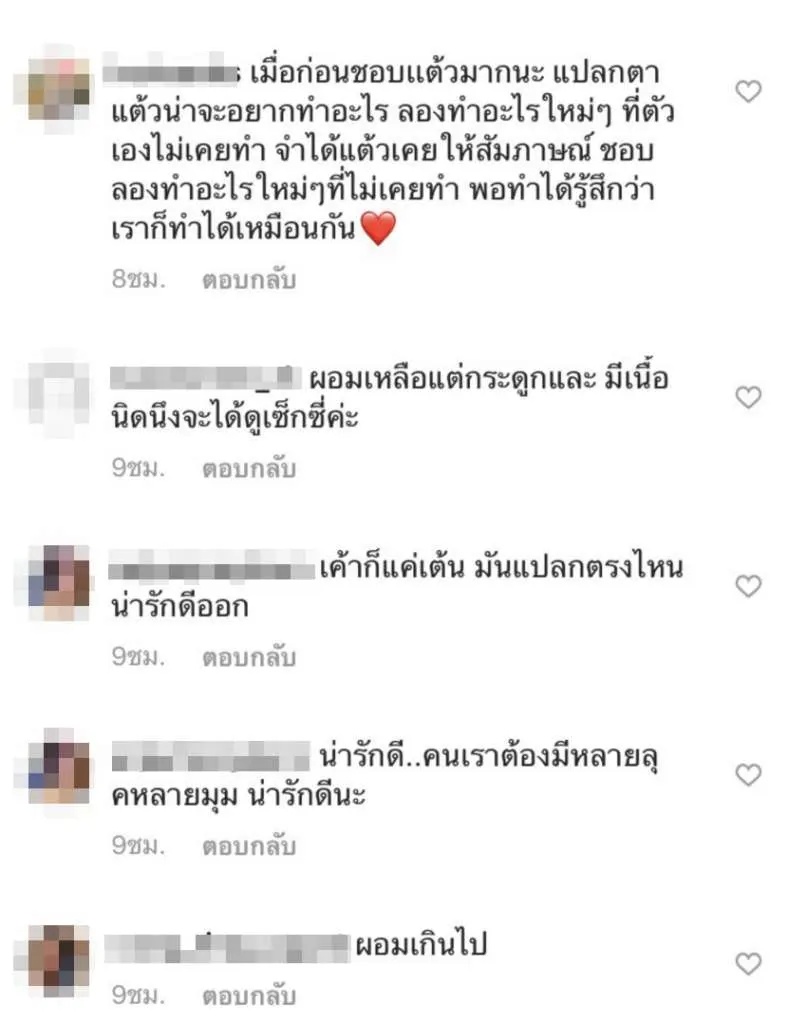
Task: Like the comment เค้าก็แค่เต้น มันแปลกตรงไหน
Action: 748,586
